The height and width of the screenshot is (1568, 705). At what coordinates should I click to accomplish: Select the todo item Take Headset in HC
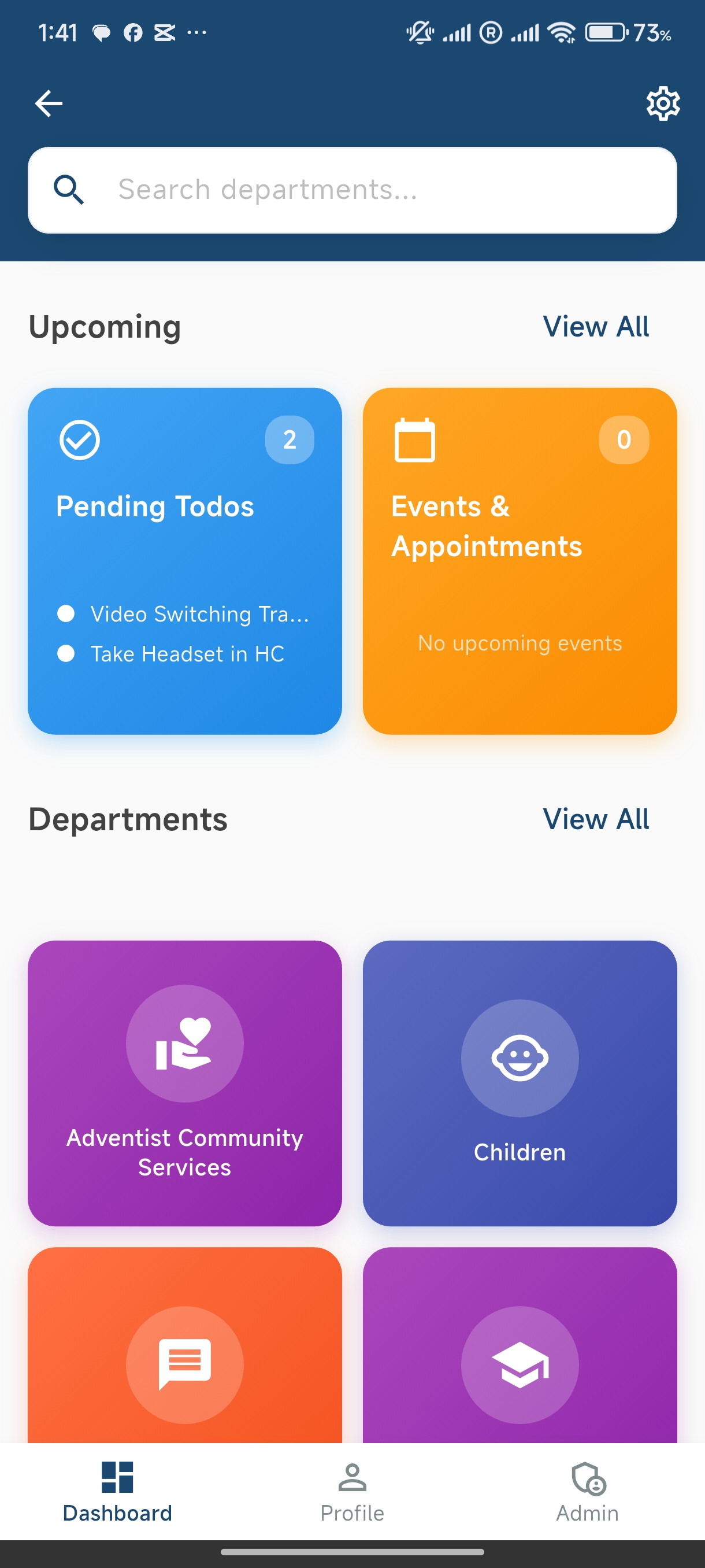click(187, 654)
